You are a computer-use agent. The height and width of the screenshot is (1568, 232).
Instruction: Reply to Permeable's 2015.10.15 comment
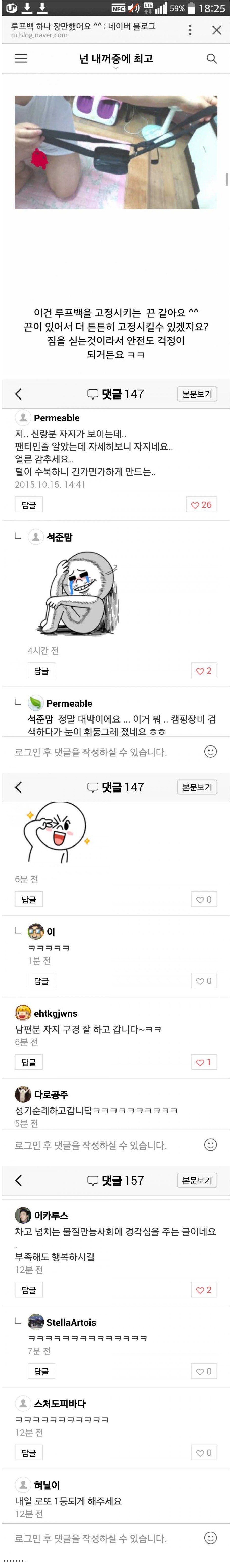29,505
